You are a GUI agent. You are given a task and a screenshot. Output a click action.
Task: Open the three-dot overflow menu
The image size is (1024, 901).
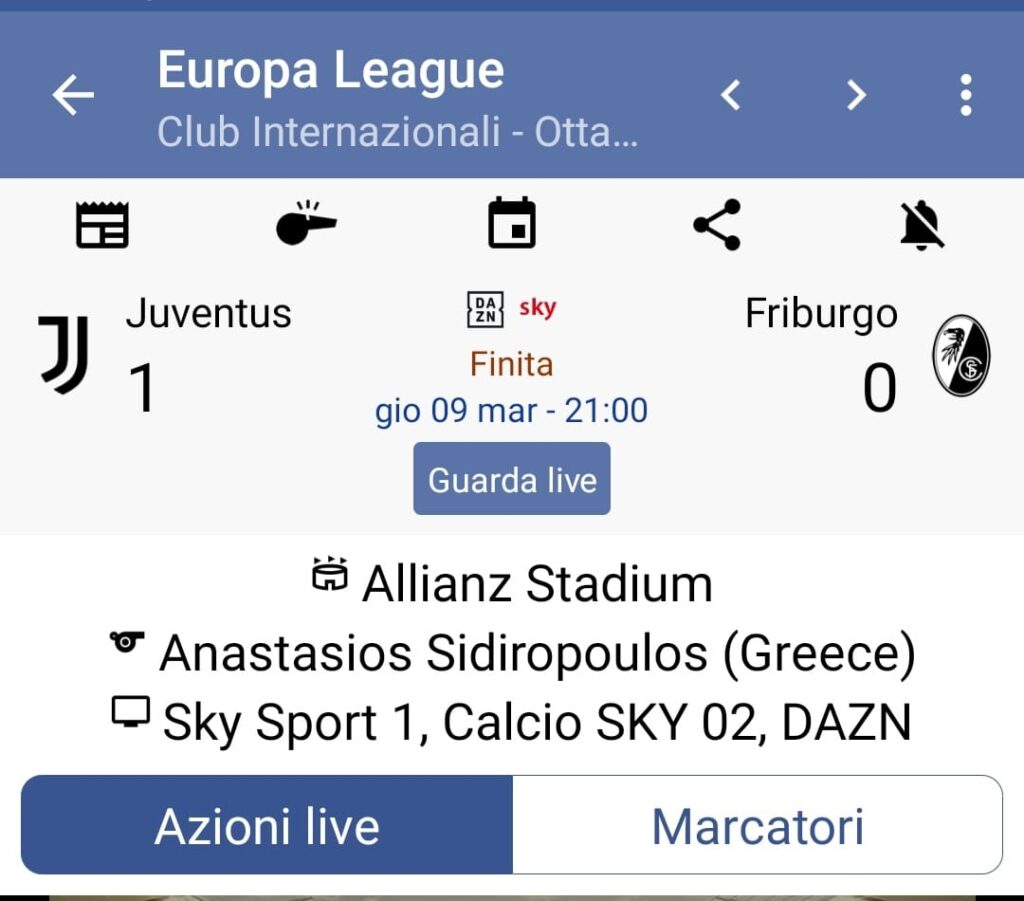pos(965,96)
